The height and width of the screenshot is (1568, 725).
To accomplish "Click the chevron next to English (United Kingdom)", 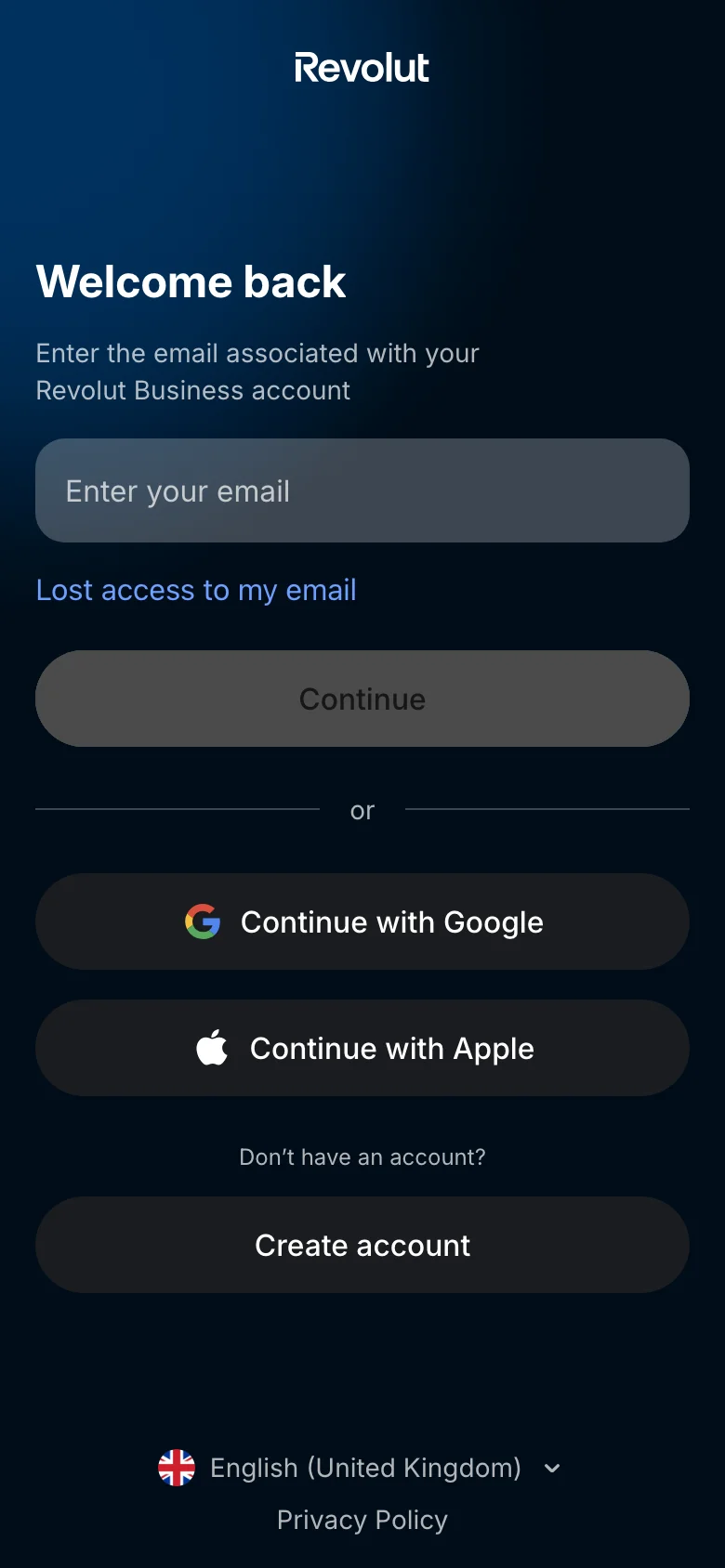I will coord(551,1468).
